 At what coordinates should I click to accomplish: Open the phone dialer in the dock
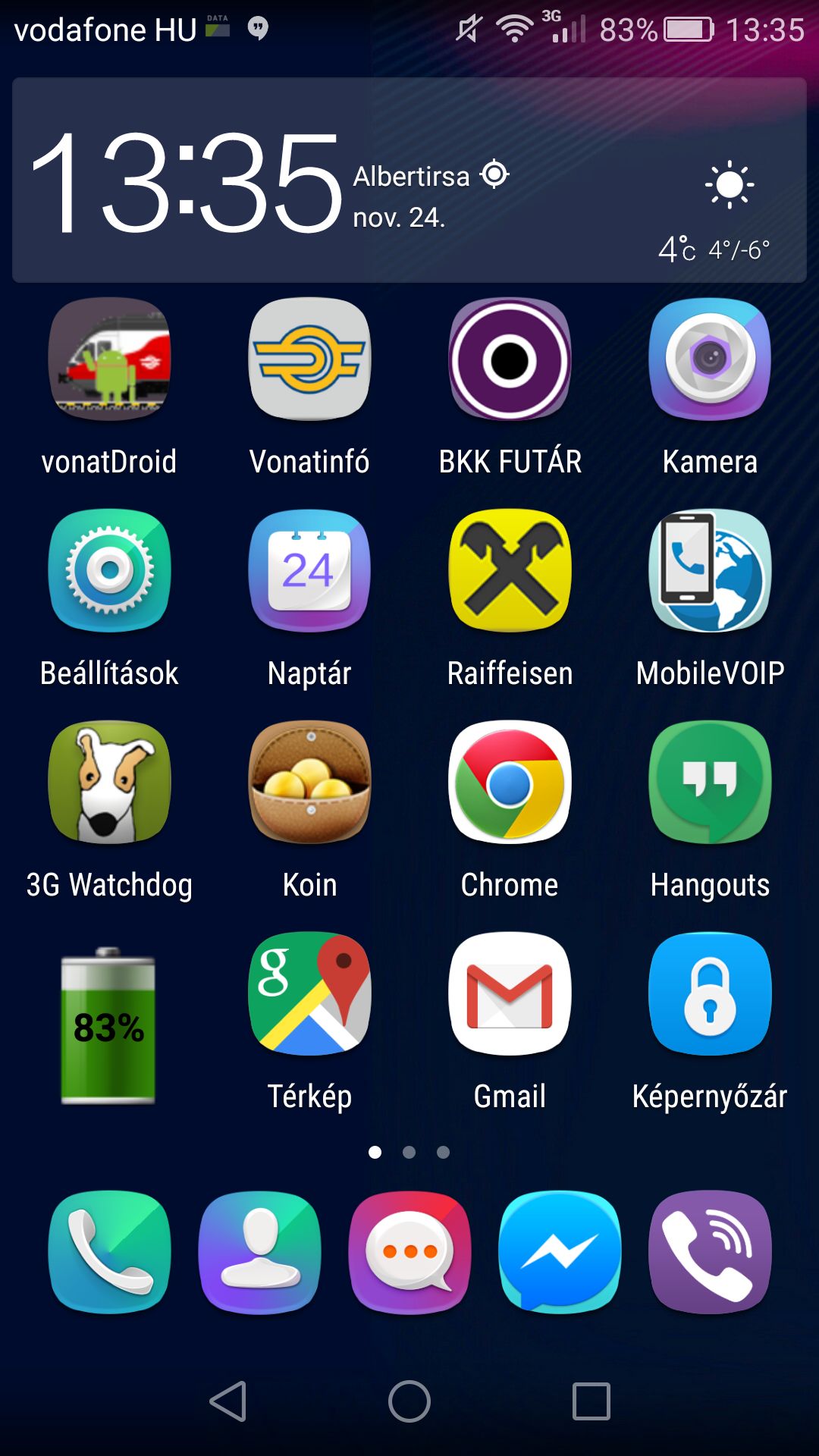[109, 1252]
